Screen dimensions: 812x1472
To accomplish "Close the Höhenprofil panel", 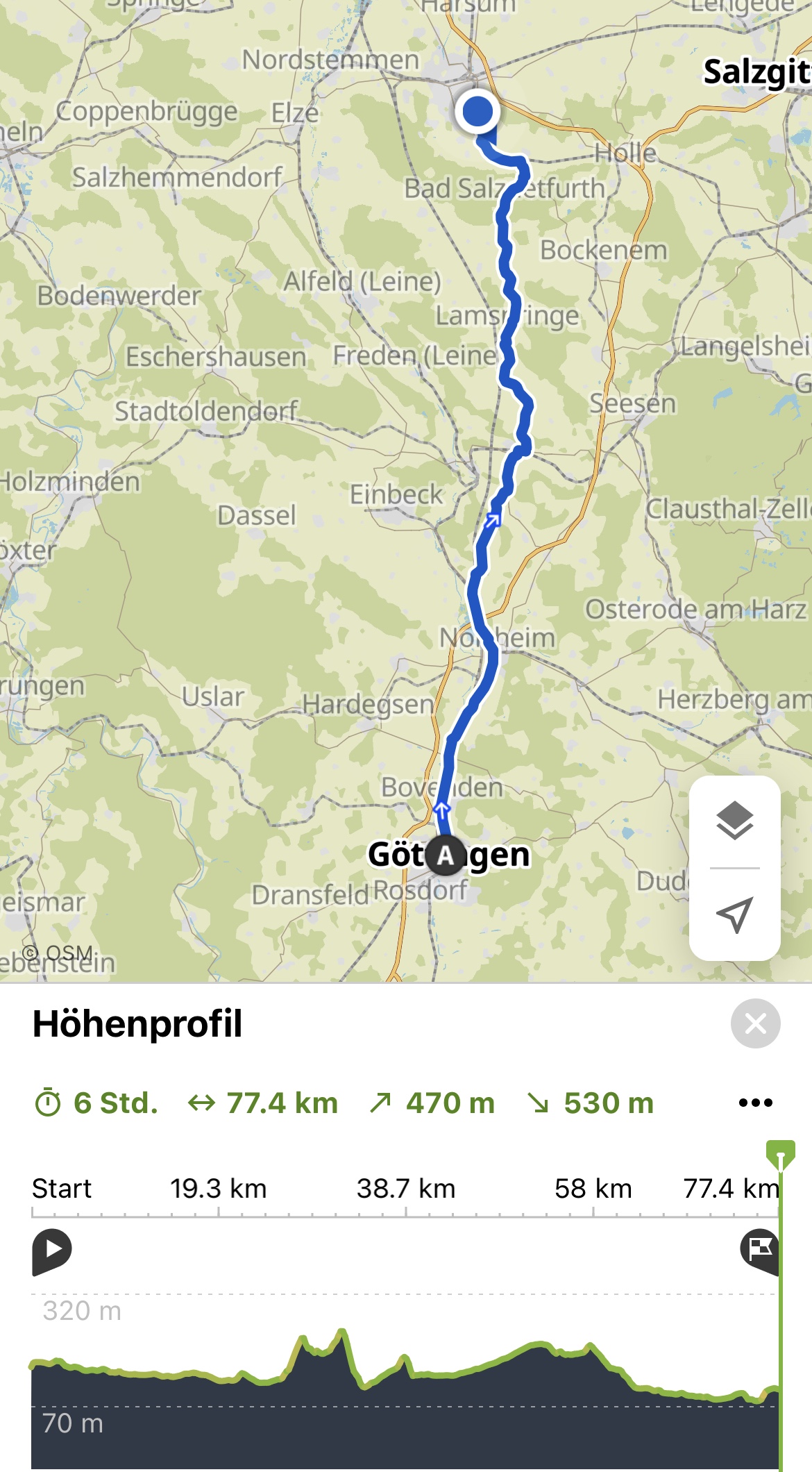I will pyautogui.click(x=755, y=1023).
